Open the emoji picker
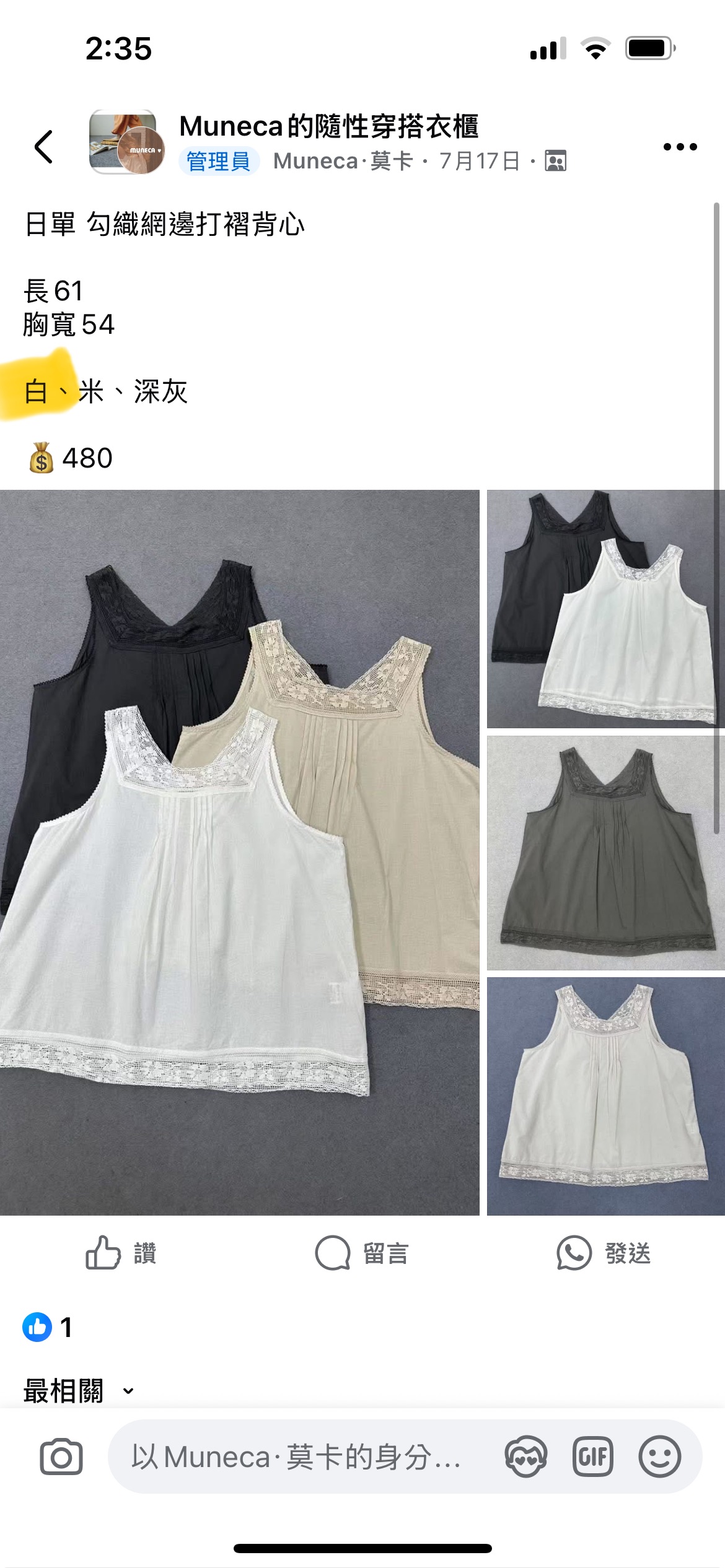 tap(659, 1457)
